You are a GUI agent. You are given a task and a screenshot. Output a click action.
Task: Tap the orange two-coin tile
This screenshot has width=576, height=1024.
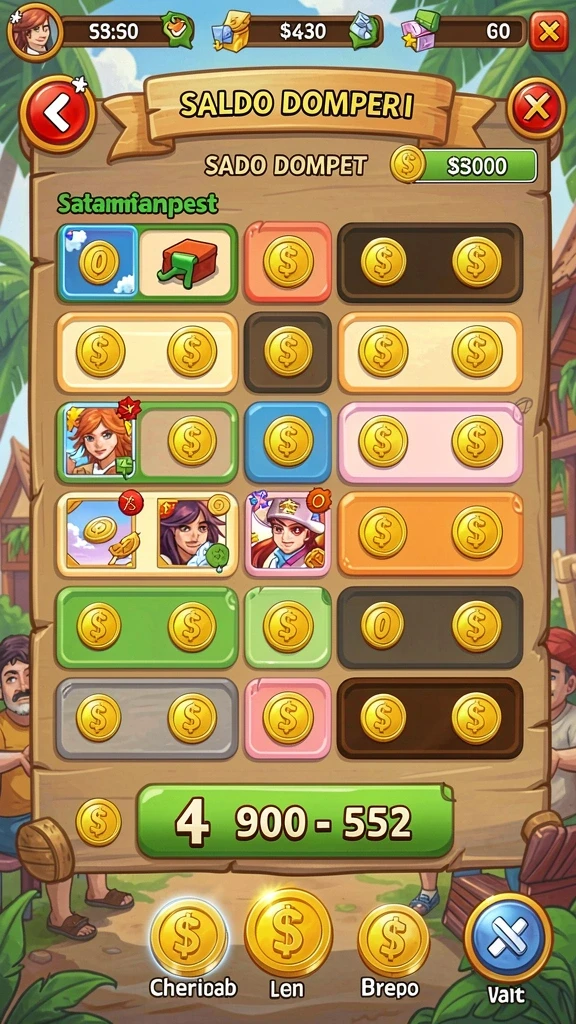coord(430,533)
